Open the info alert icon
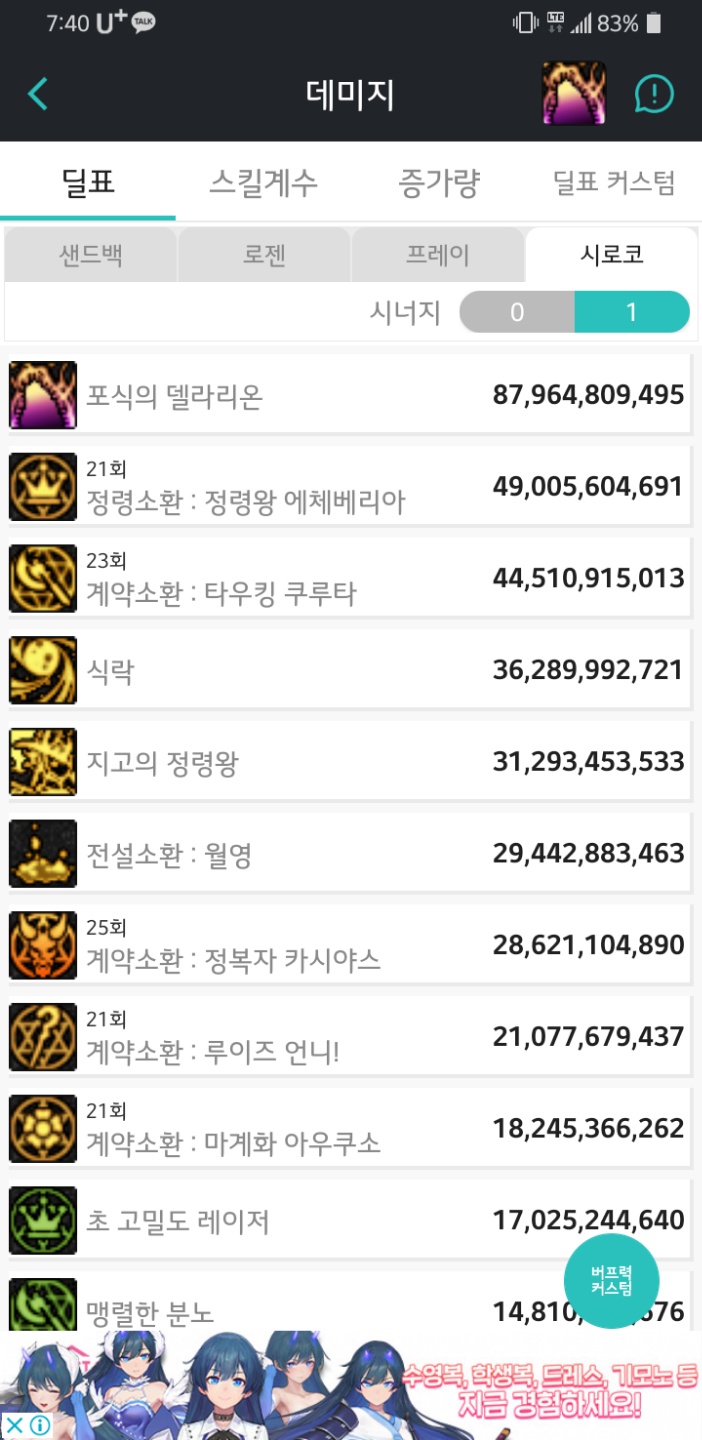702x1440 pixels. [654, 94]
